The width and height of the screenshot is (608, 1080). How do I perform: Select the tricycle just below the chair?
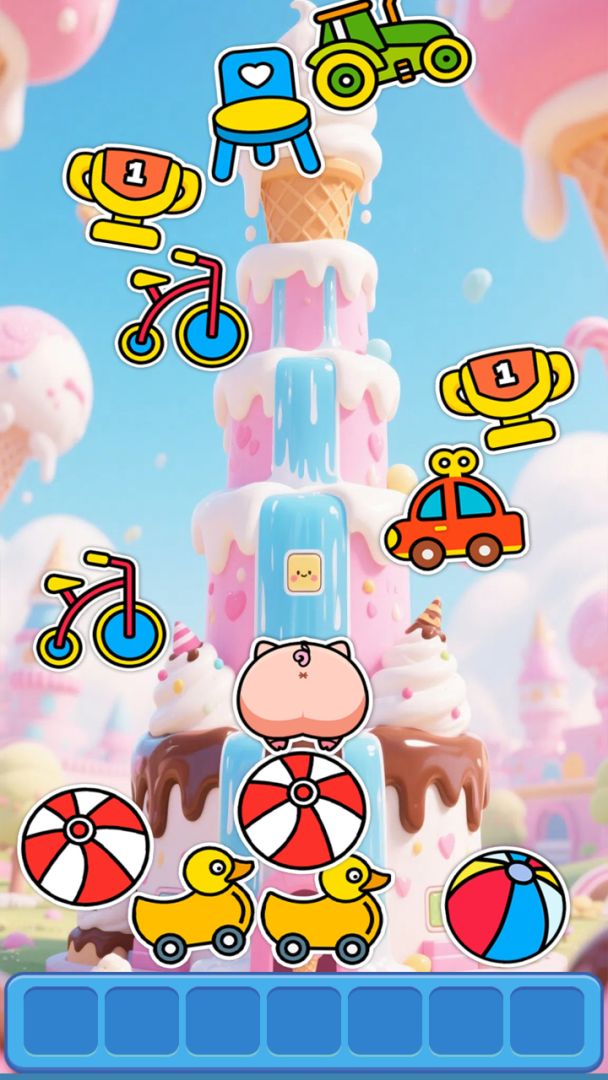185,310
